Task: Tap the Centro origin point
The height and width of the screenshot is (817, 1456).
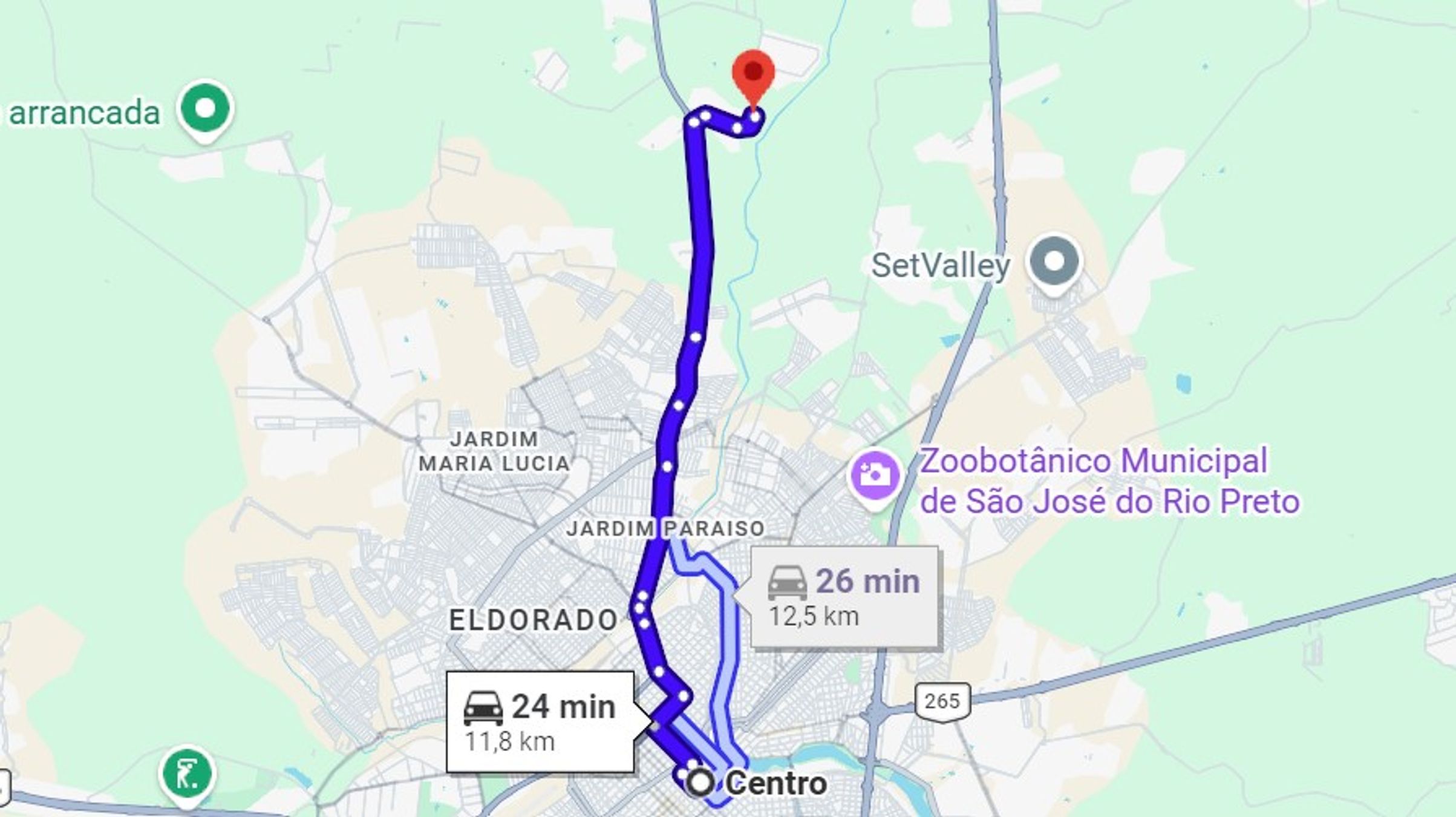Action: 700,783
